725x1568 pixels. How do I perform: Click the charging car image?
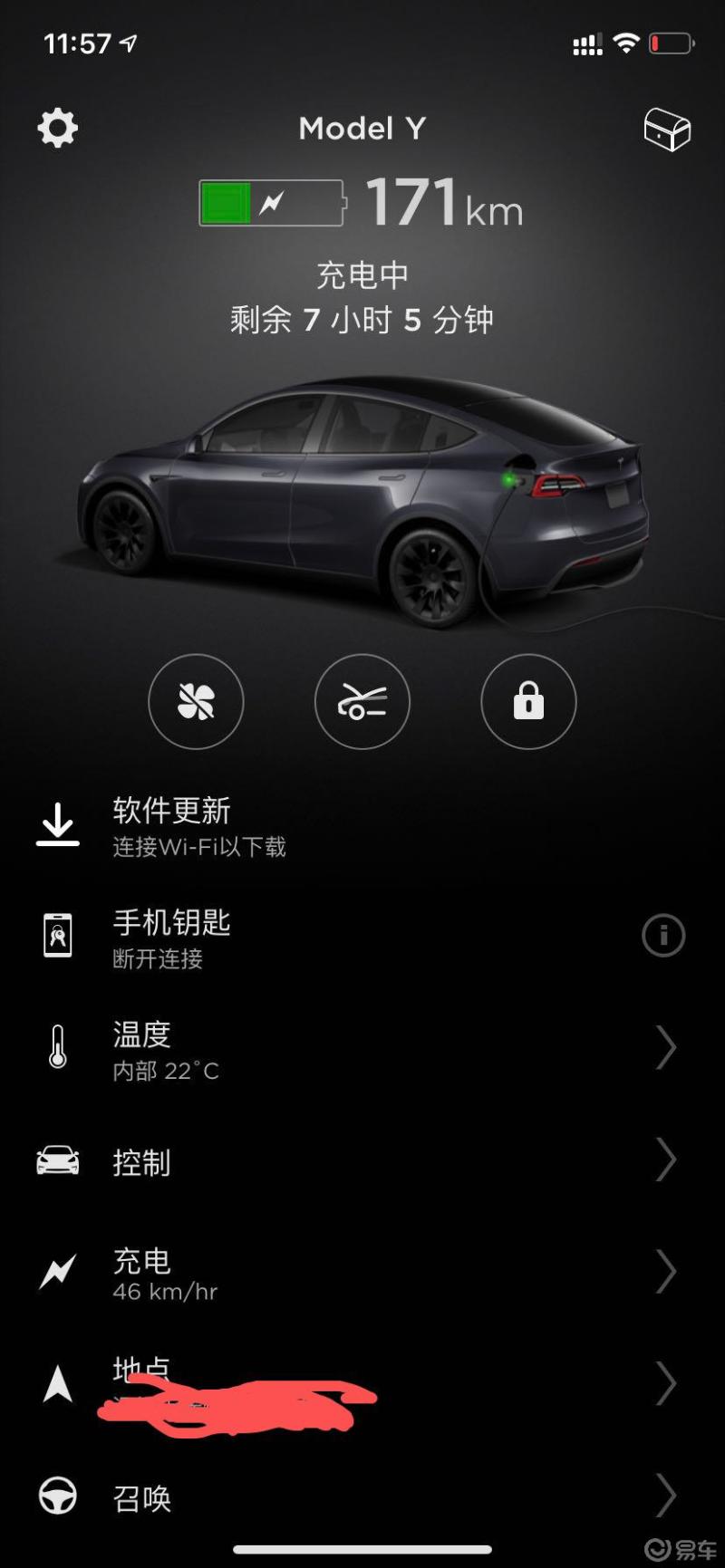pos(362,498)
